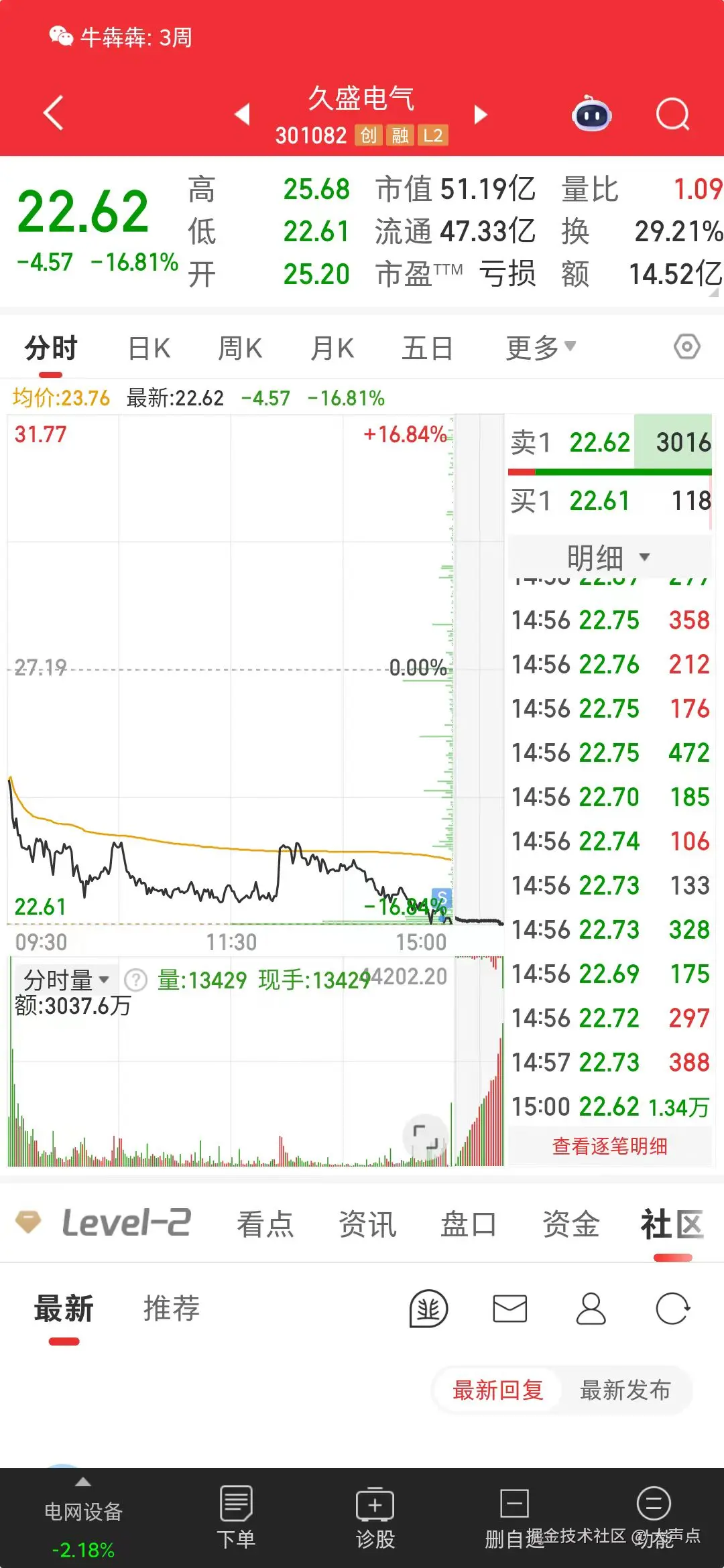The height and width of the screenshot is (1568, 724).
Task: Switch to the 日K daily candlestick tab
Action: (x=149, y=346)
